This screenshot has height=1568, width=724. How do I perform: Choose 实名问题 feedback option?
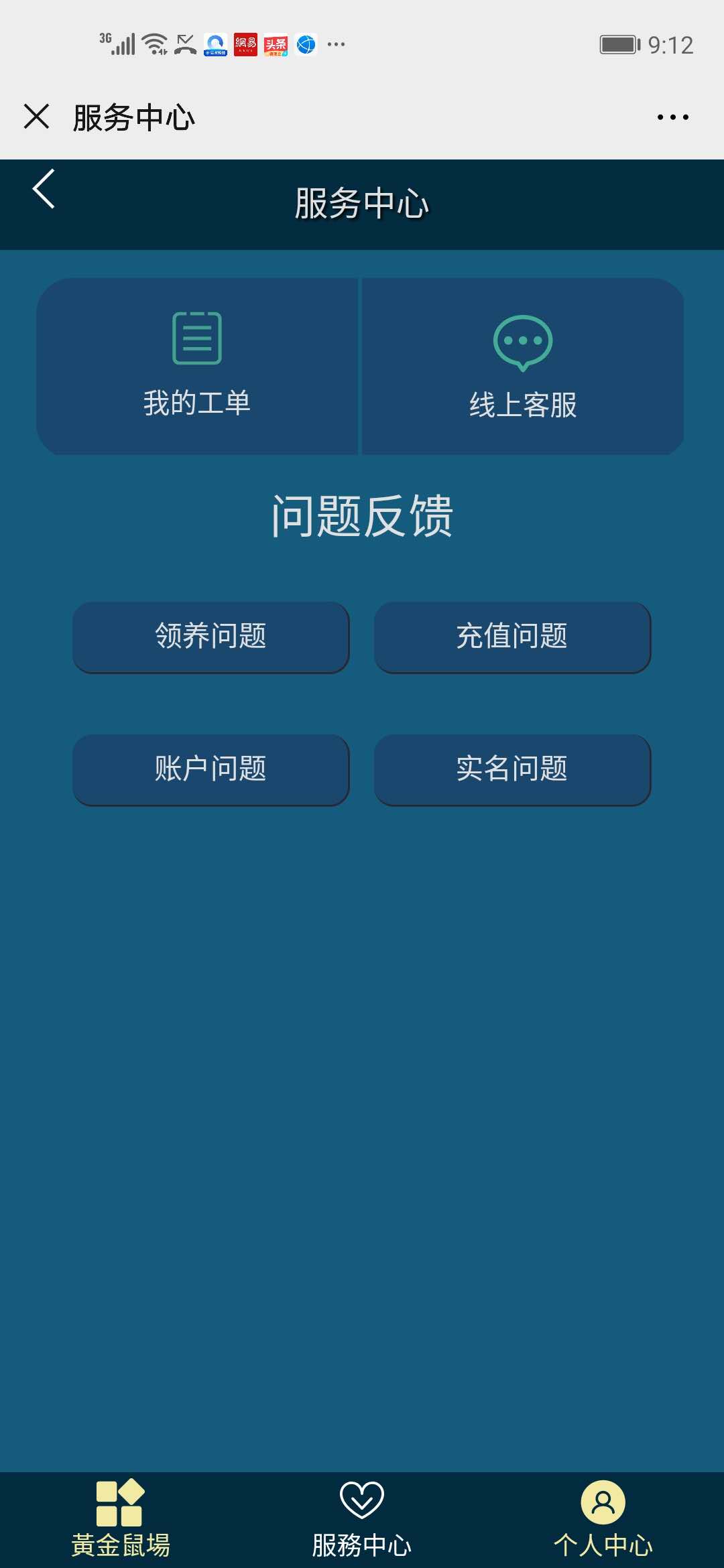(512, 769)
